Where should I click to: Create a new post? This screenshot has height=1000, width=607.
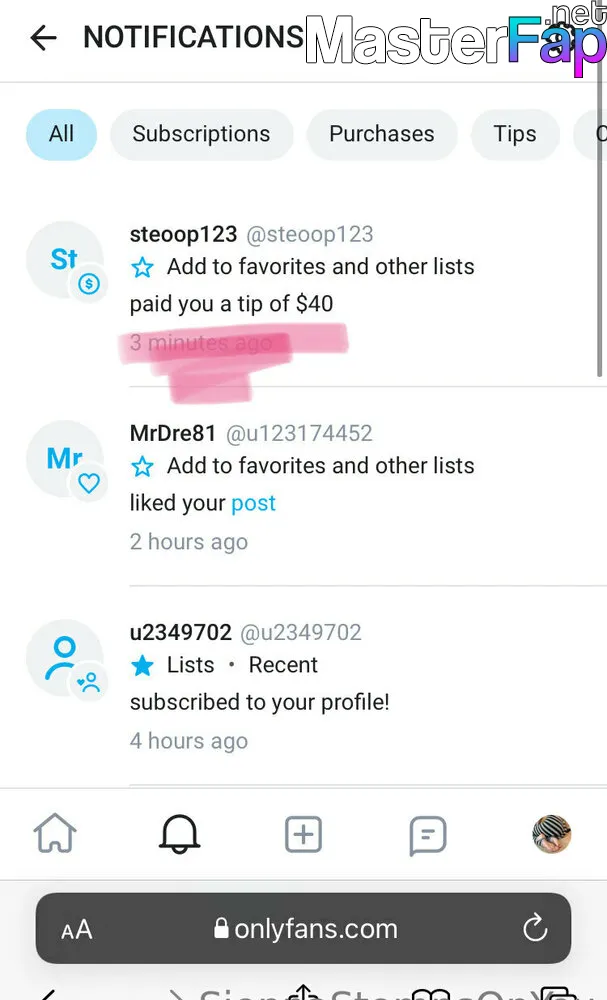[x=304, y=834]
